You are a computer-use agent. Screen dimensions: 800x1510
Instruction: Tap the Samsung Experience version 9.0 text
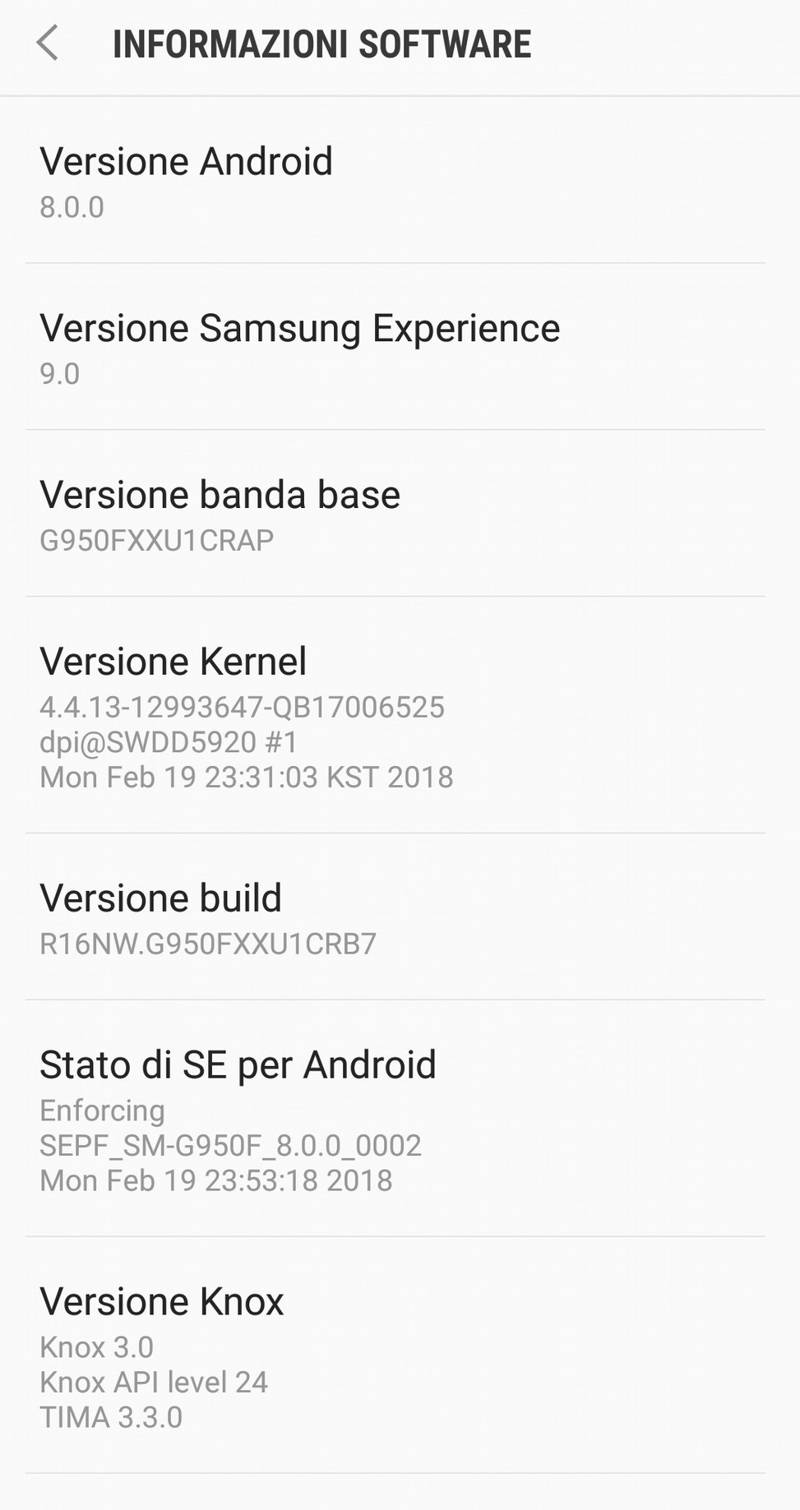[x=56, y=374]
